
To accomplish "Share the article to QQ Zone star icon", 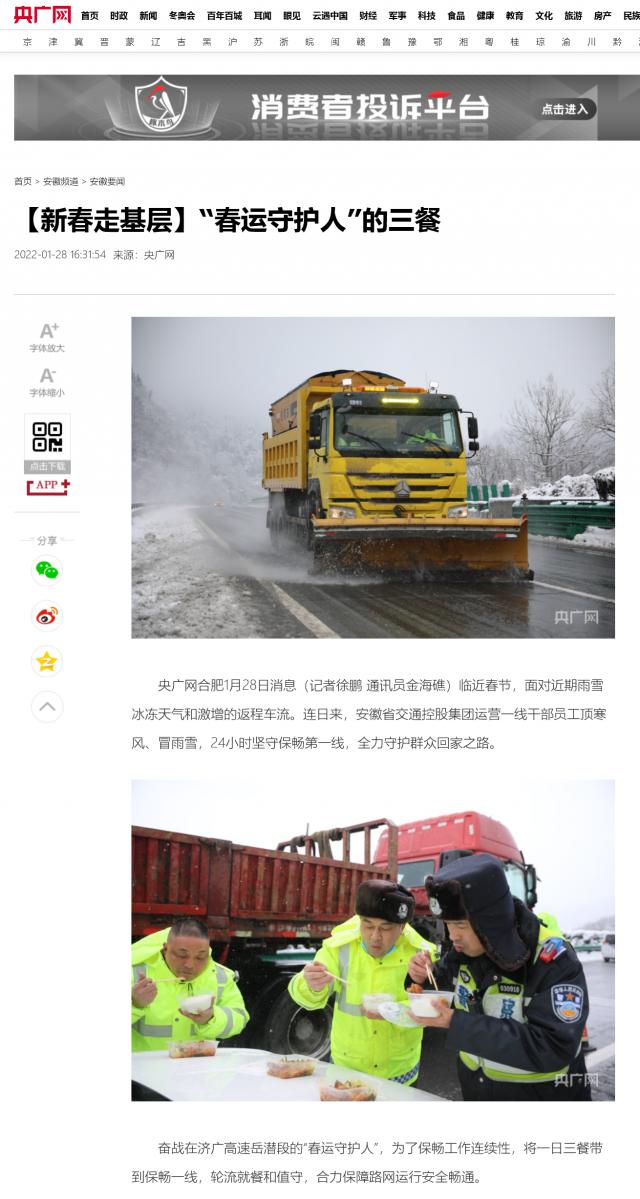I will pyautogui.click(x=47, y=661).
